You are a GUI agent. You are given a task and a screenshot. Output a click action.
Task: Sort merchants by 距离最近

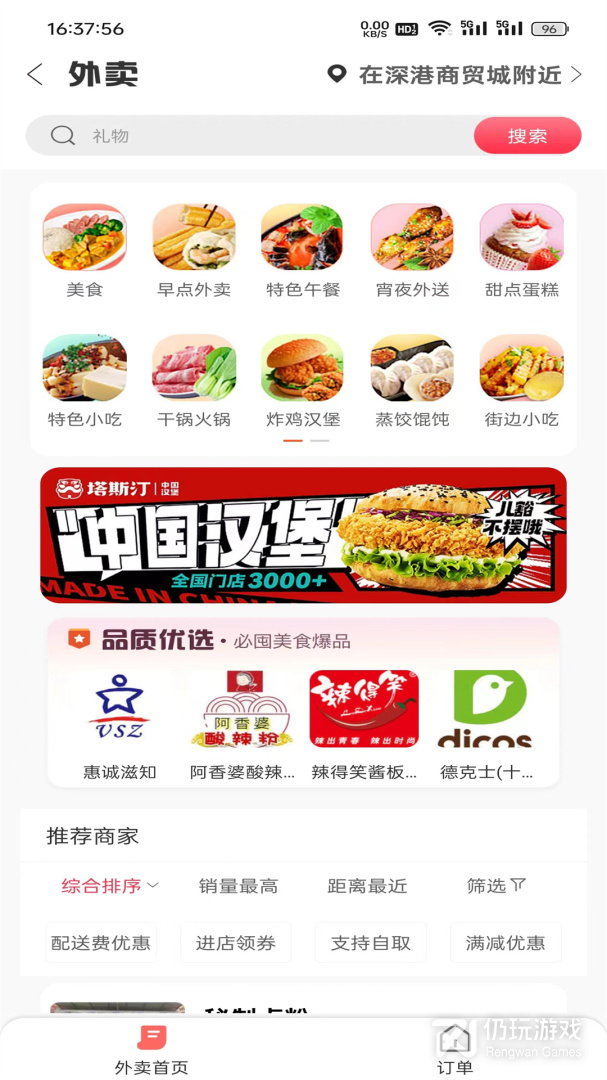[x=367, y=886]
